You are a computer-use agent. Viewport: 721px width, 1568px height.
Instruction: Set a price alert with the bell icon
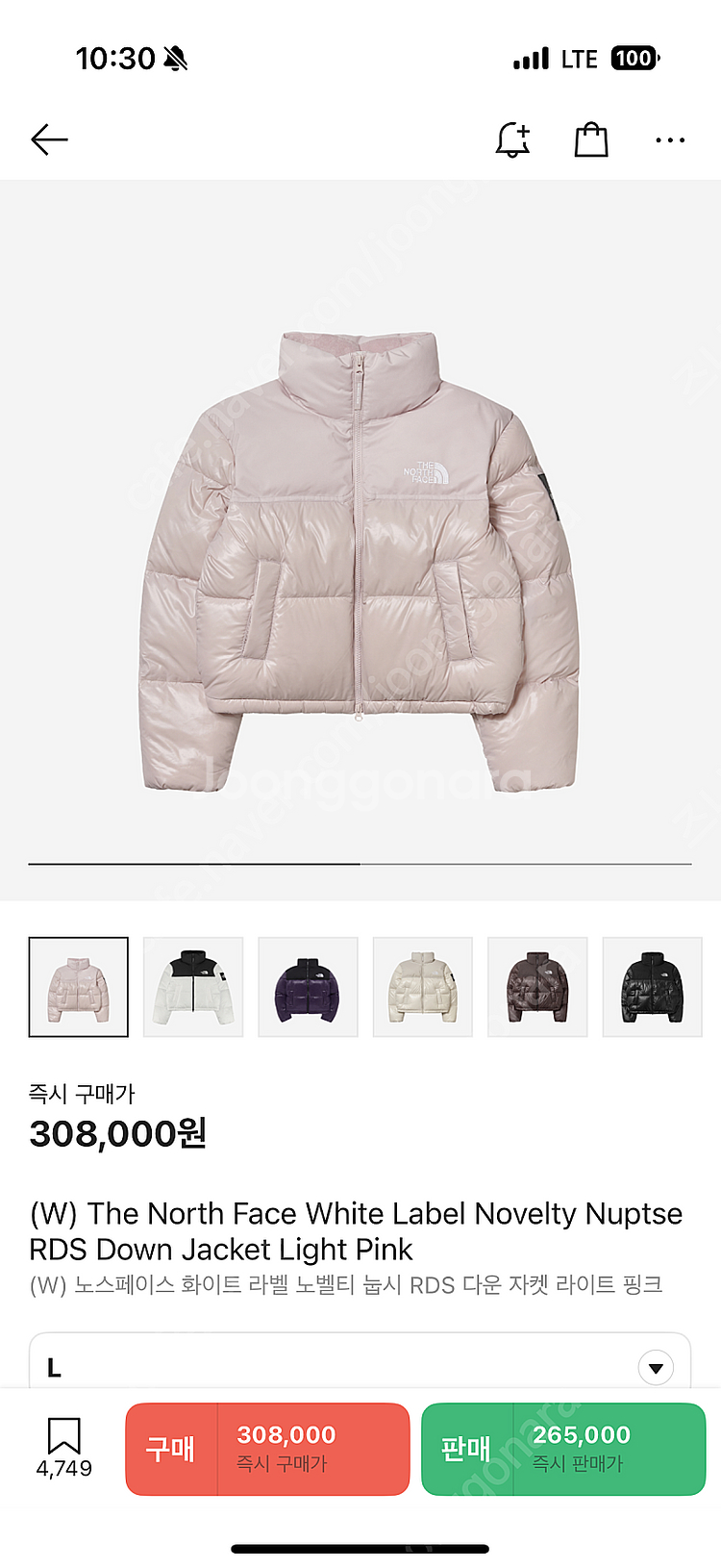tap(512, 140)
